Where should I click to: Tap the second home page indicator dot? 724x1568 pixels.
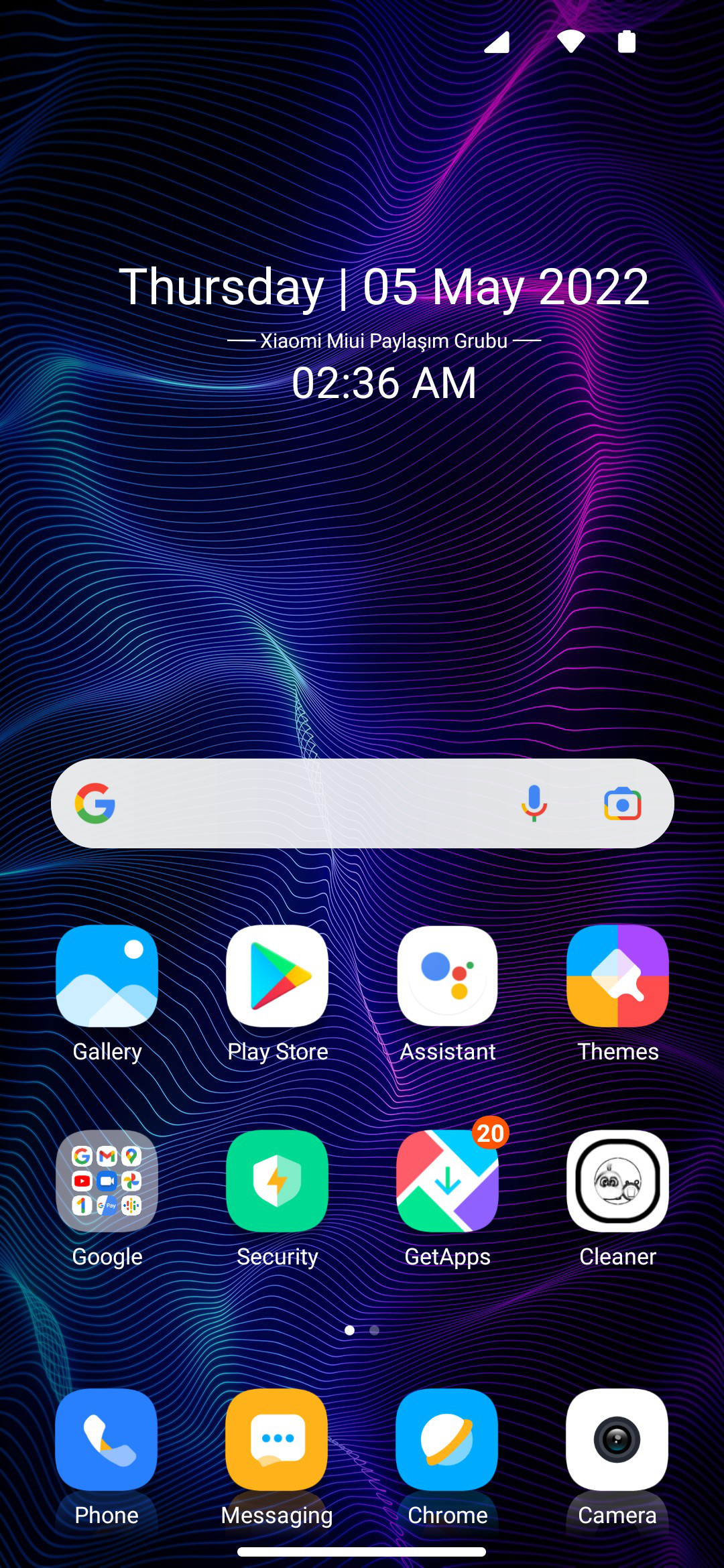[375, 1330]
